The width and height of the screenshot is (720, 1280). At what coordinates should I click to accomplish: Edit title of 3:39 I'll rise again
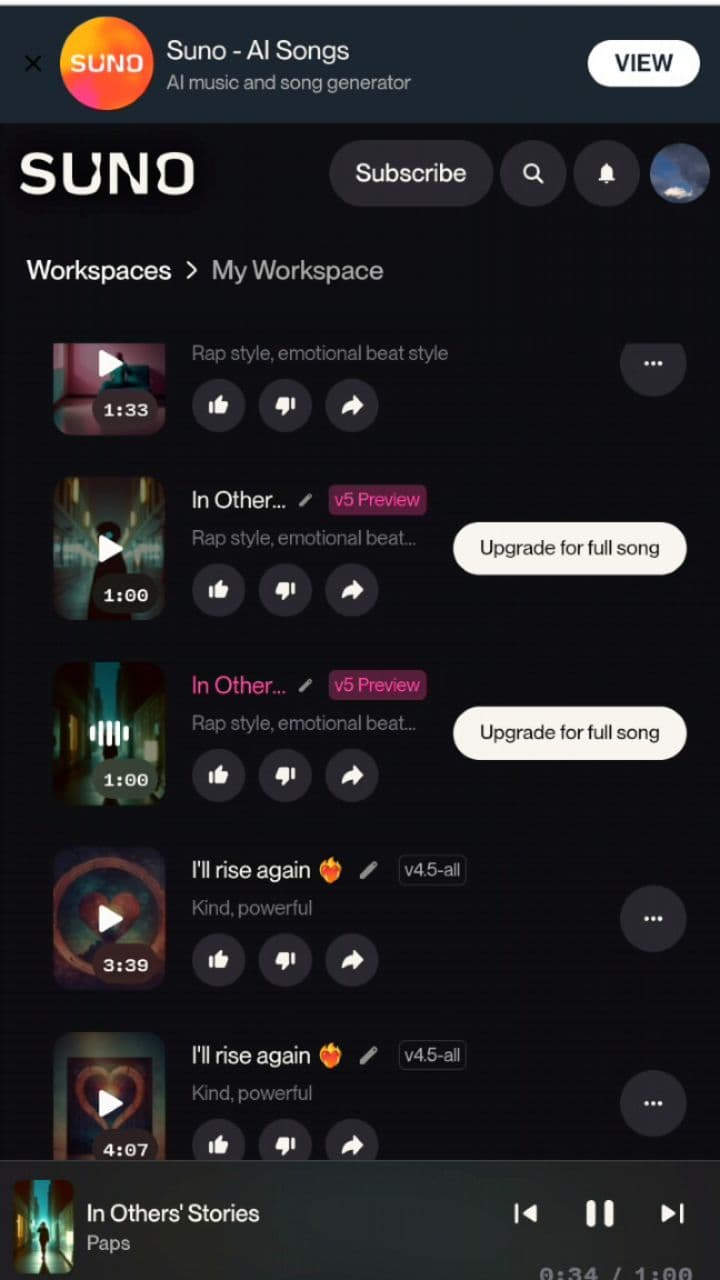click(369, 870)
